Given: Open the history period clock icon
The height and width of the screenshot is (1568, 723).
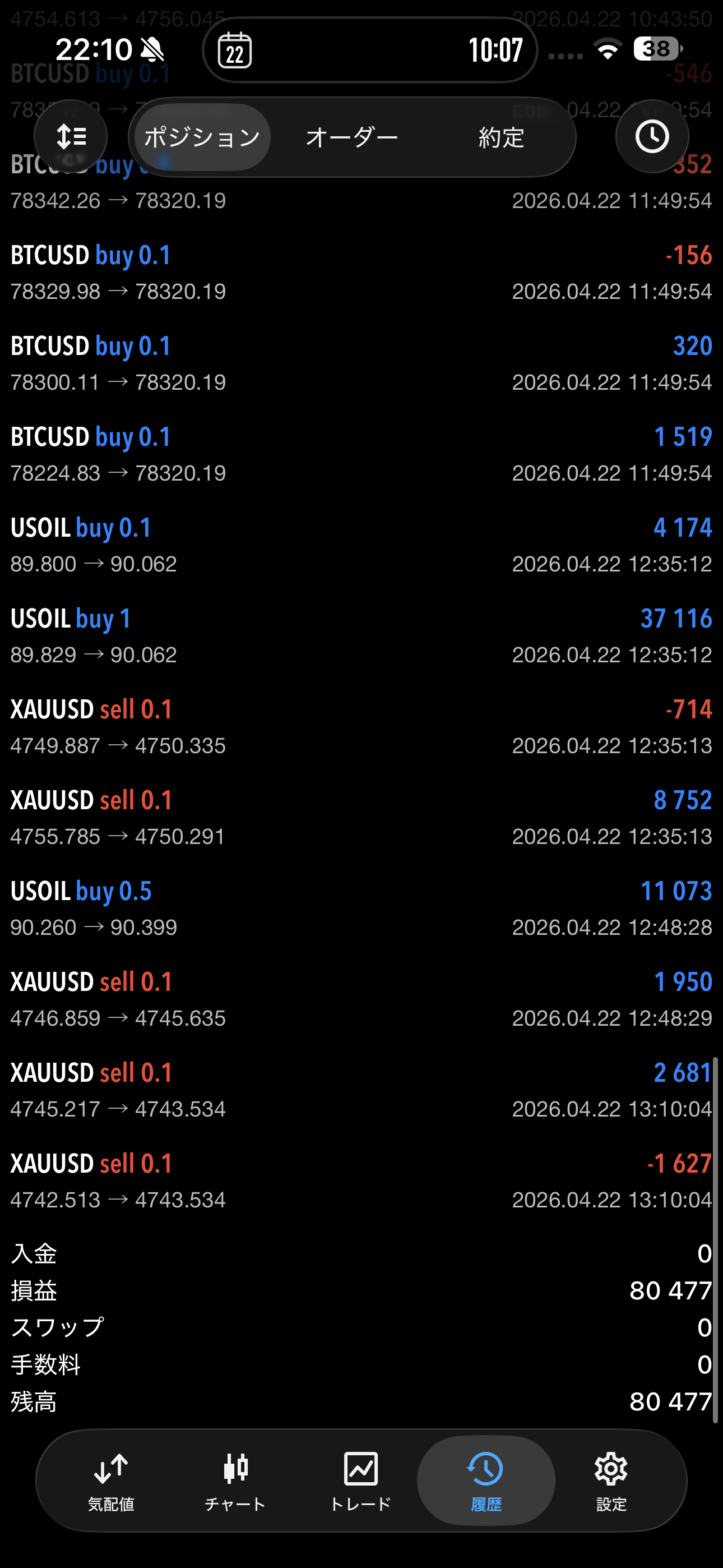Looking at the screenshot, I should (x=652, y=136).
